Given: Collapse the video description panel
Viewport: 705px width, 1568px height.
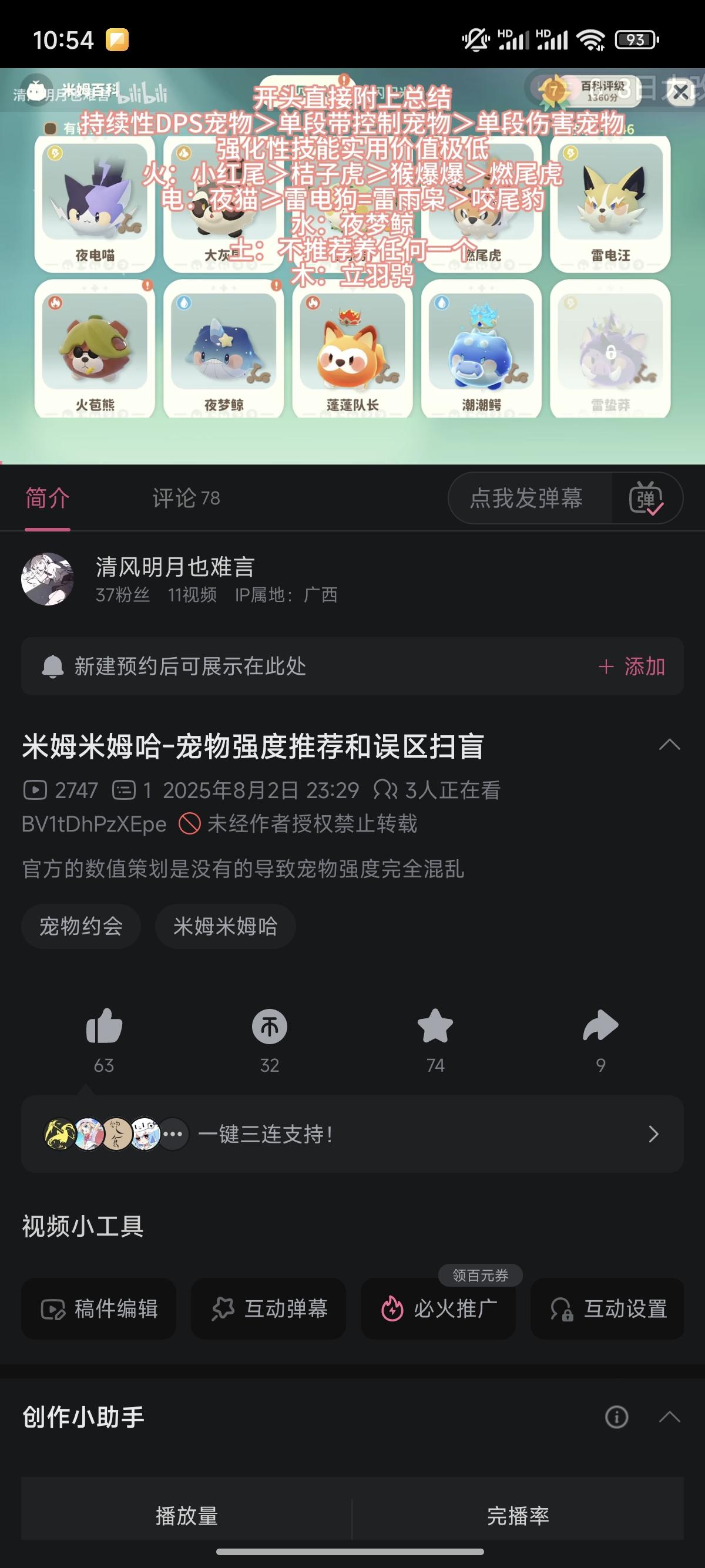Looking at the screenshot, I should point(670,744).
